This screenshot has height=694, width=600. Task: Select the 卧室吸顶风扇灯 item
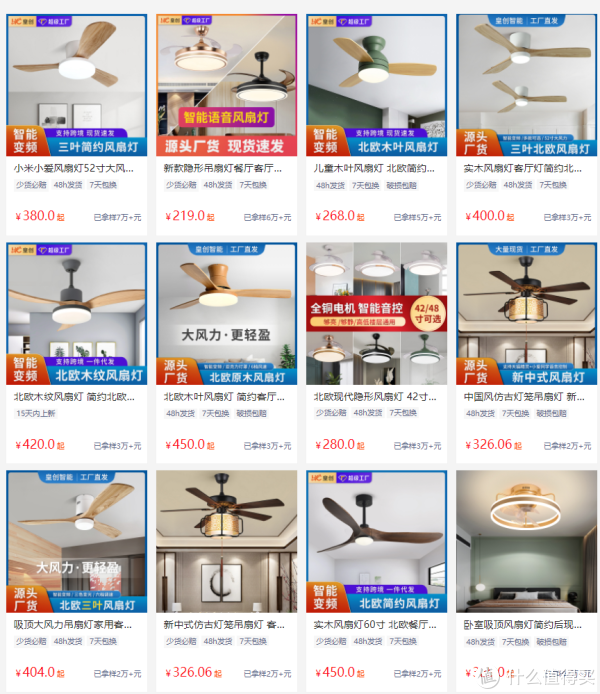(x=526, y=541)
